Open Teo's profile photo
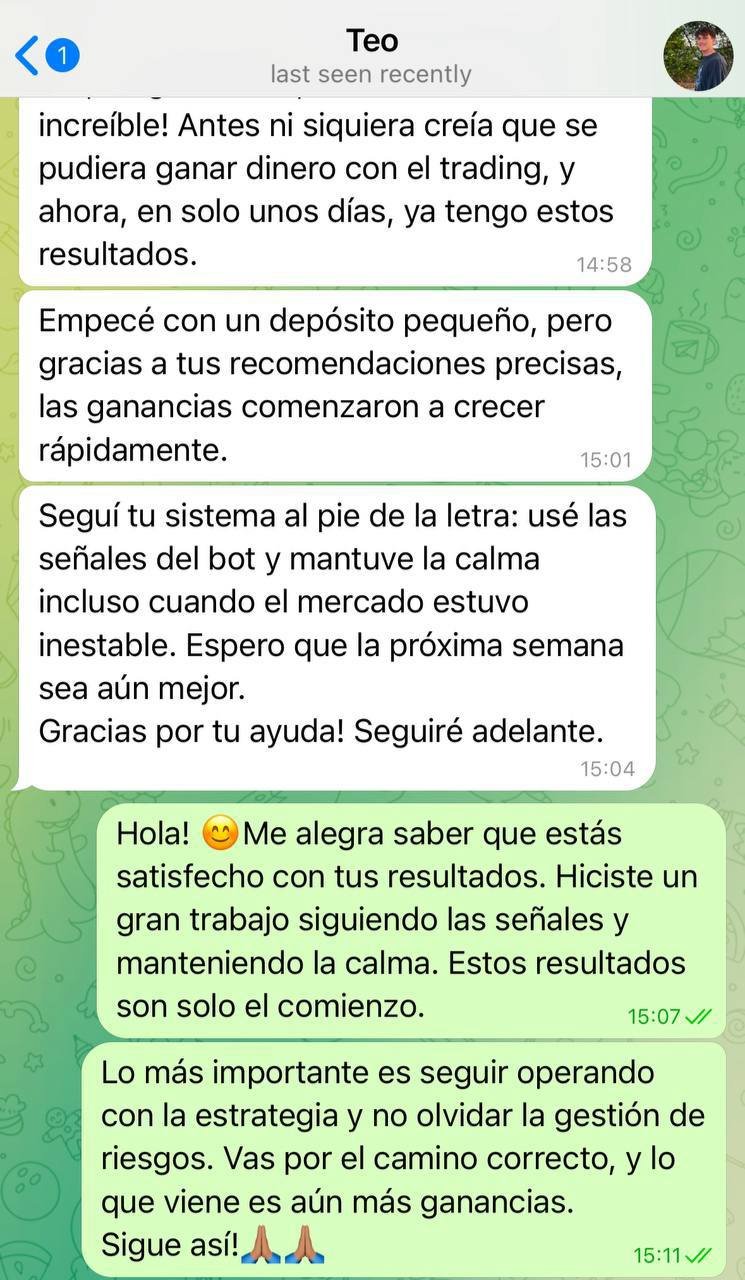 (x=698, y=56)
